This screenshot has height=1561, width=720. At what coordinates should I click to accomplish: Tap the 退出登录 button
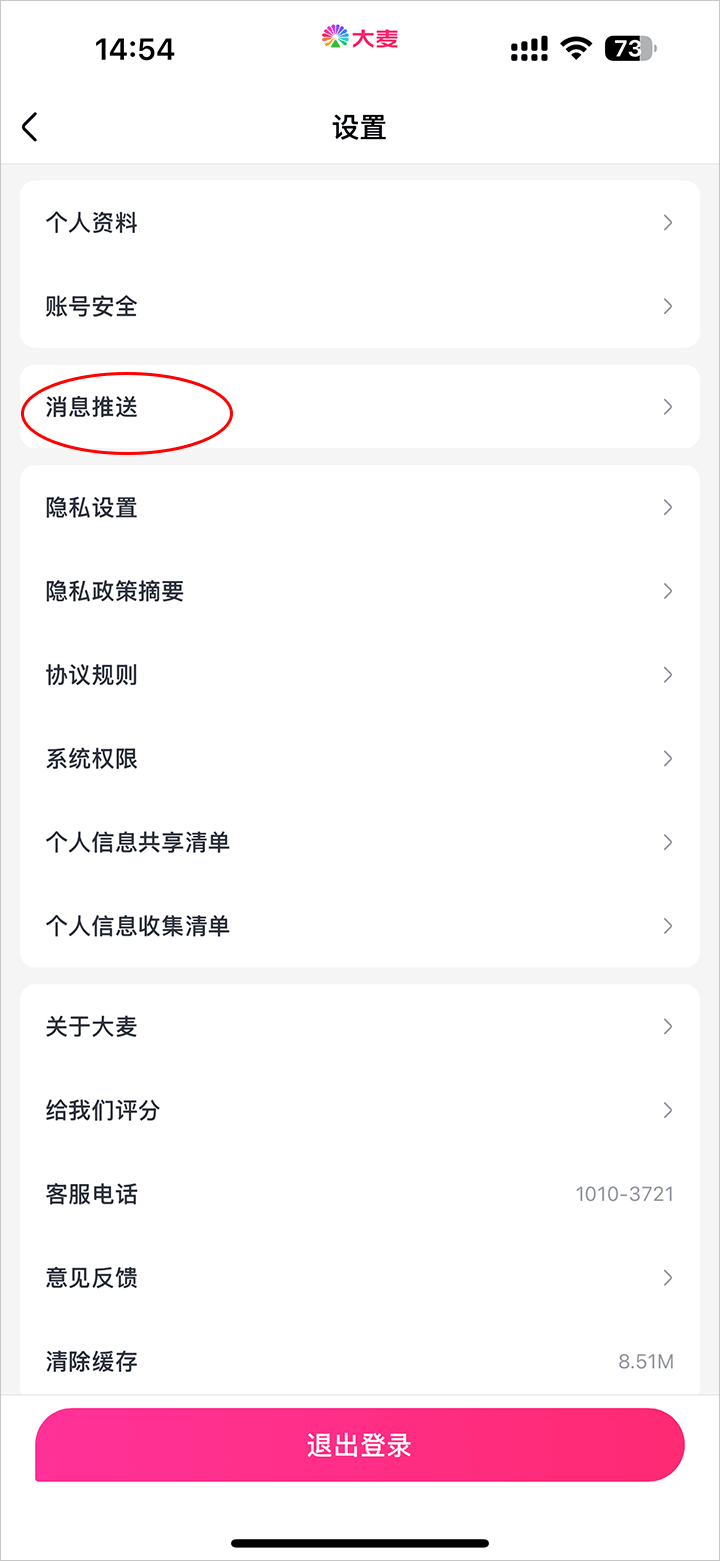click(360, 1446)
